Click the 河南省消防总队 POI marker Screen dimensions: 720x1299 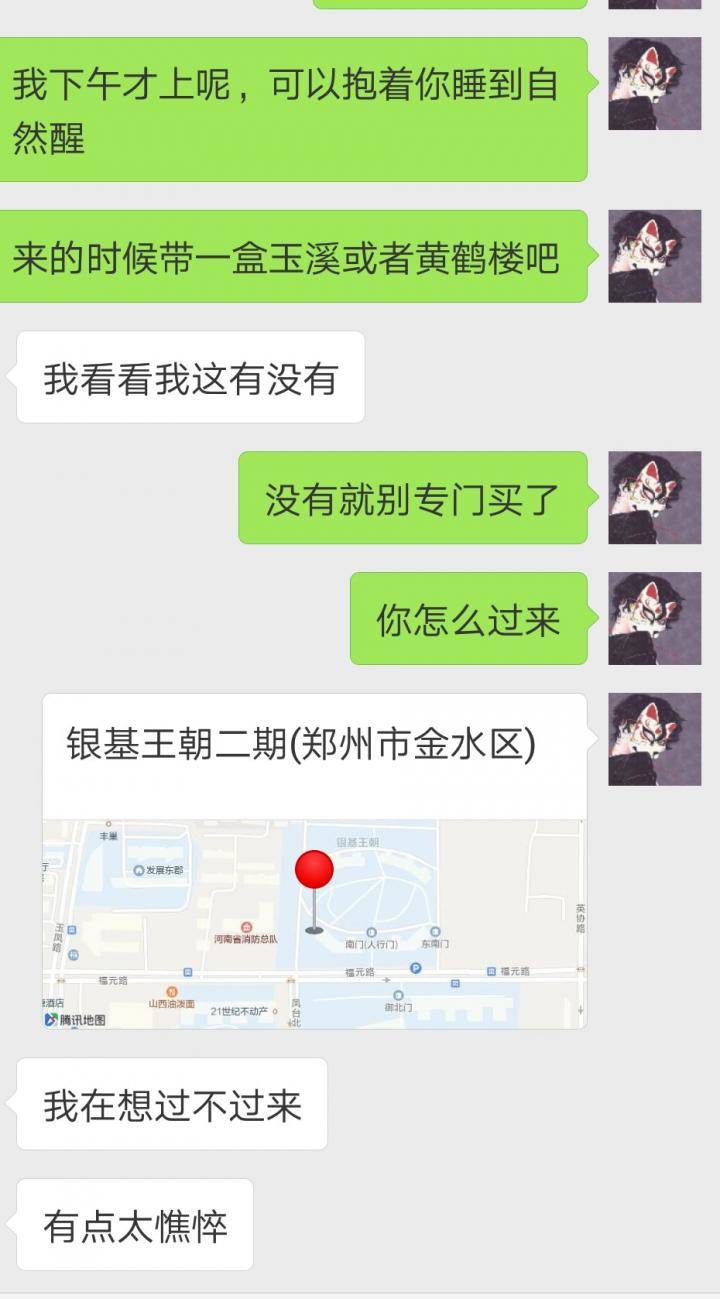tap(246, 924)
